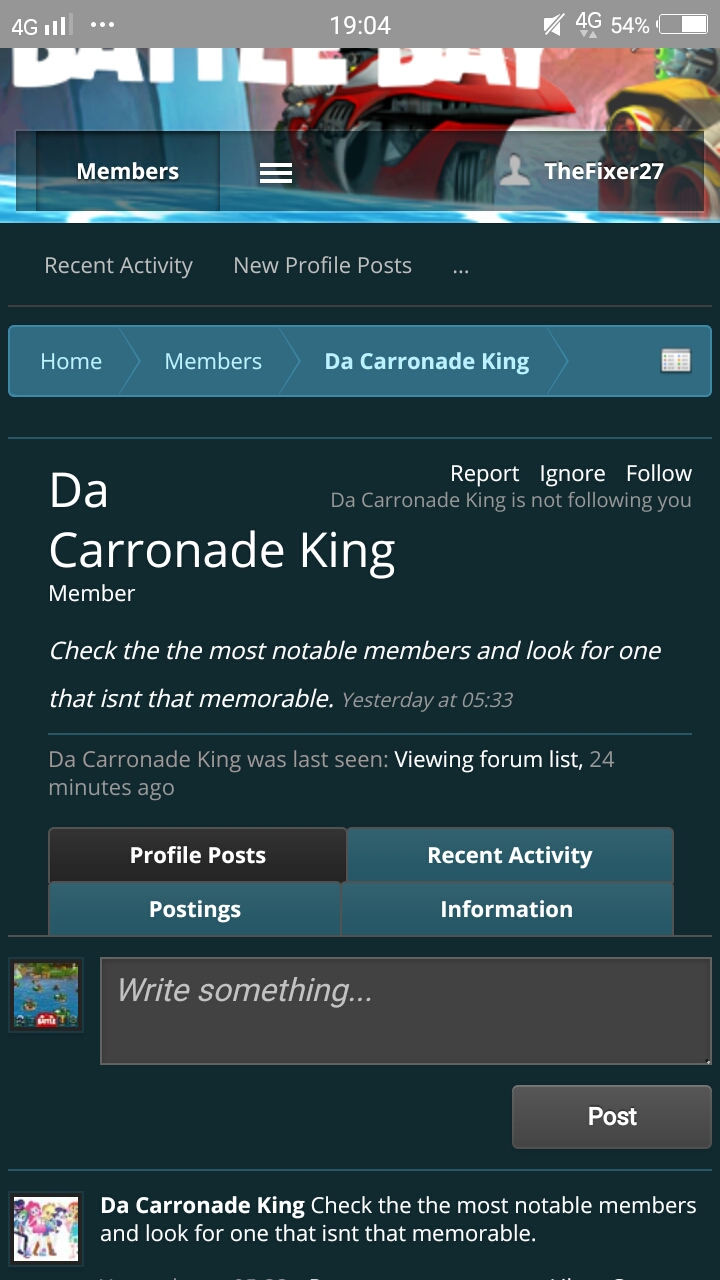Open the Da Carronade King breadcrumb

(426, 362)
